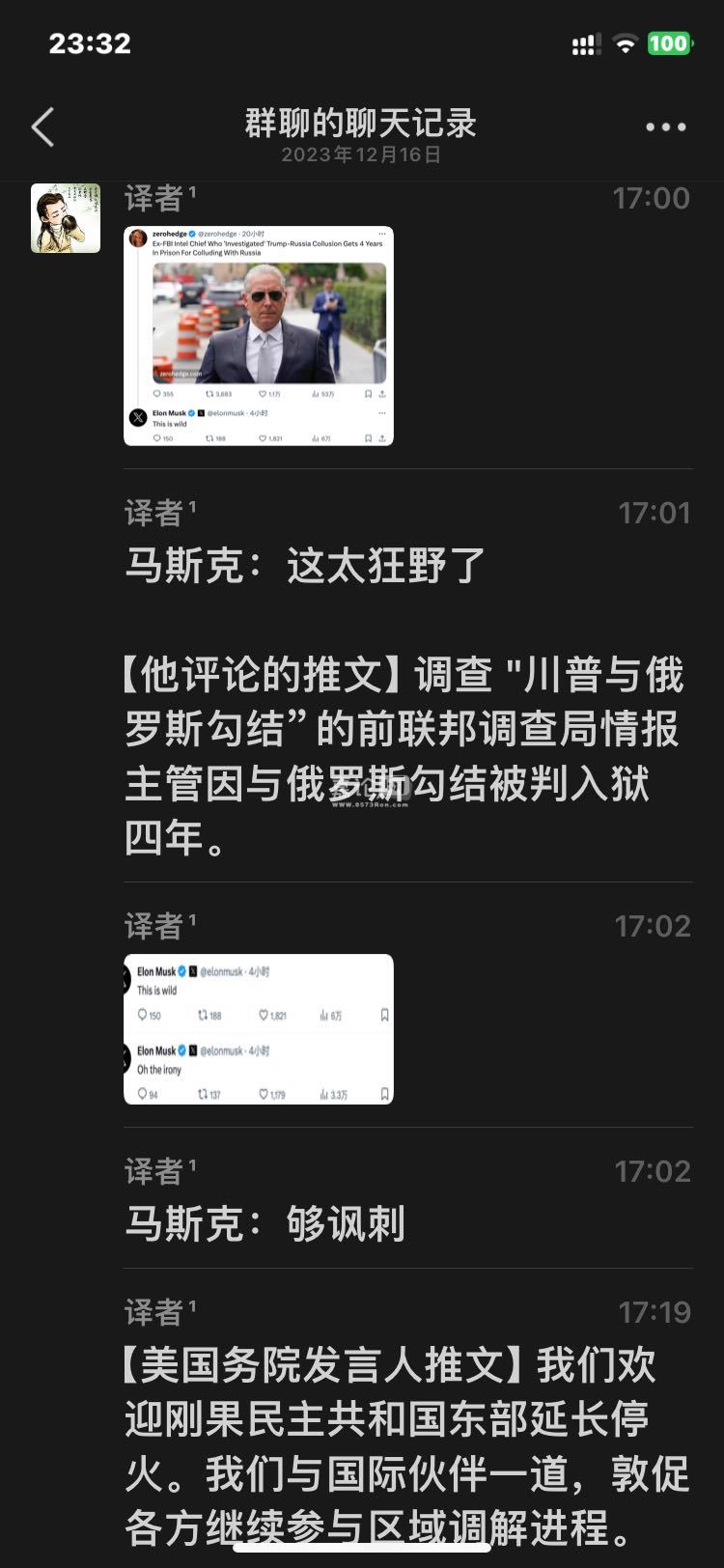724x1568 pixels.
Task: View the 'Oh the irony' tweet image
Action: click(259, 1029)
